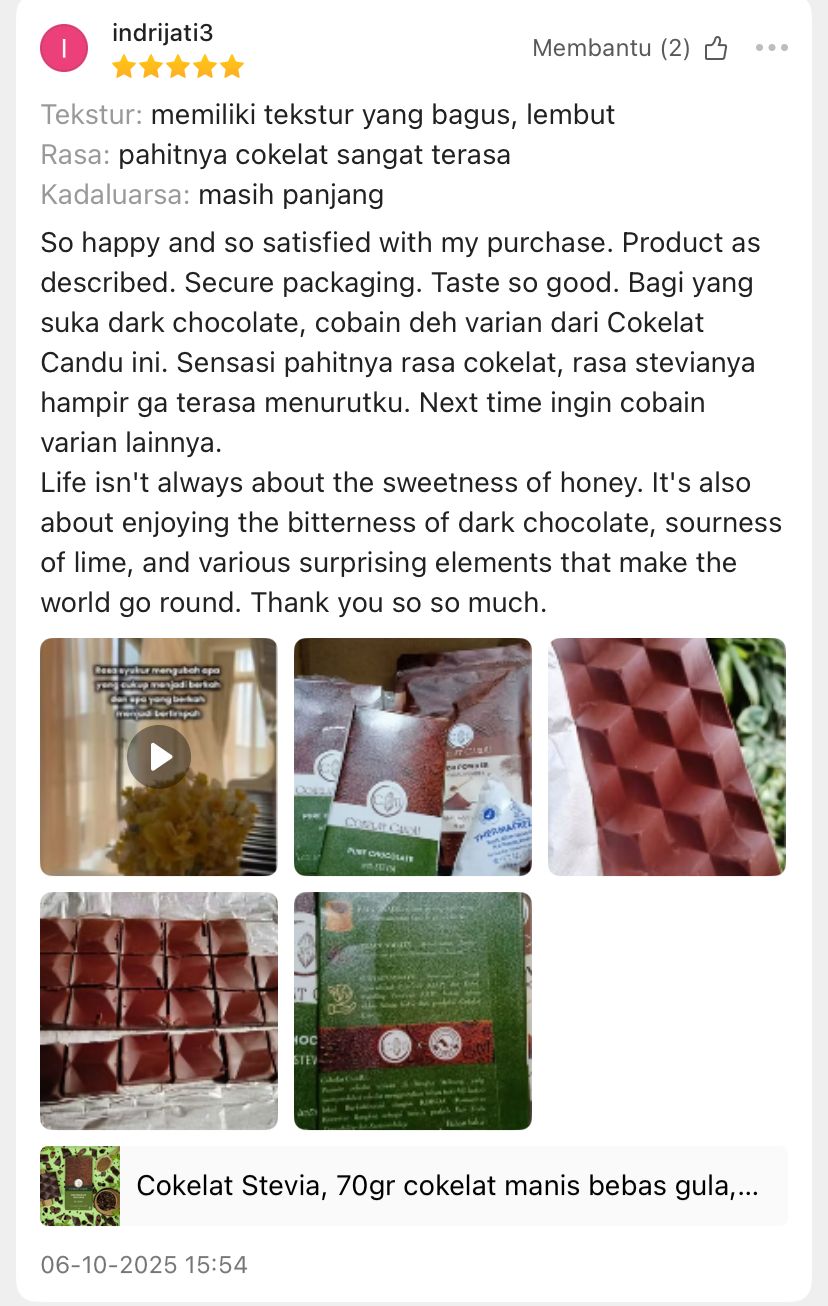Play the review video

pos(159,756)
